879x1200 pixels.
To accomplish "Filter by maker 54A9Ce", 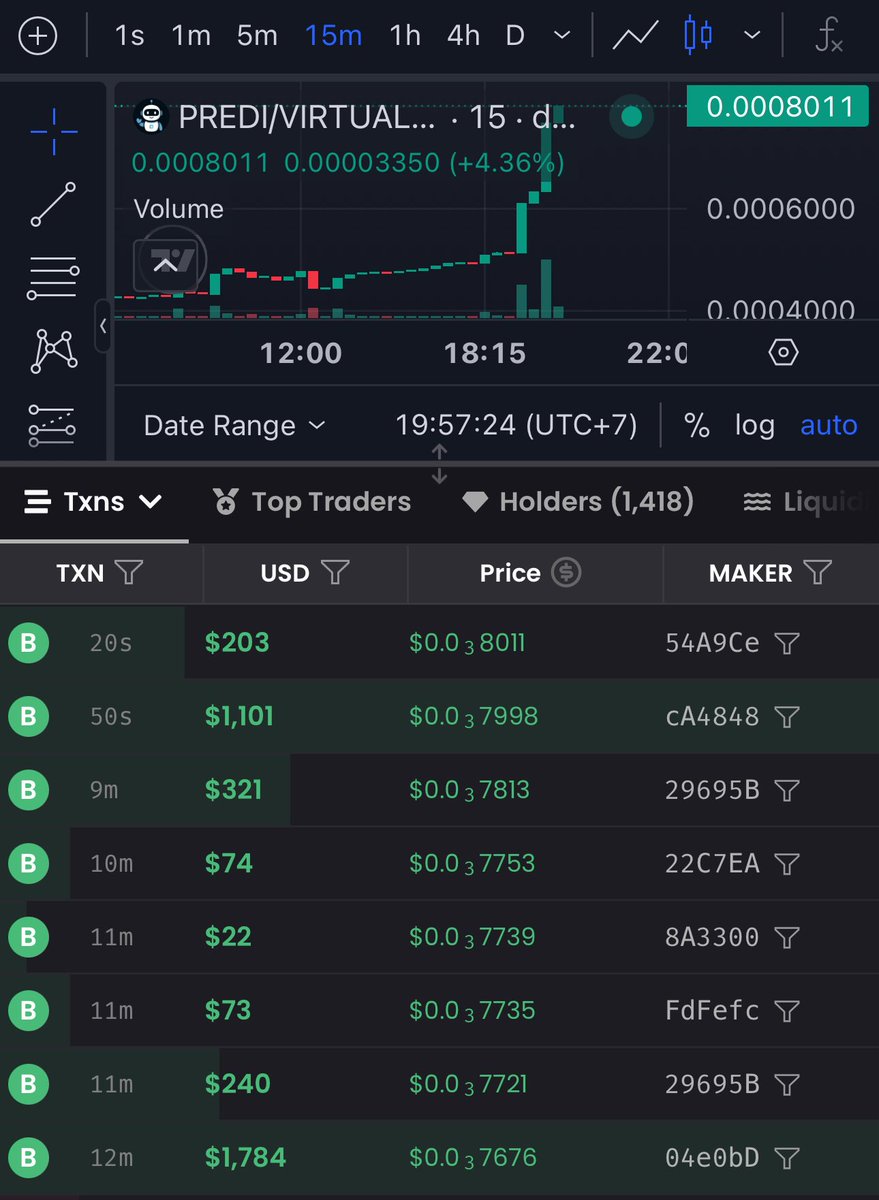I will (788, 643).
